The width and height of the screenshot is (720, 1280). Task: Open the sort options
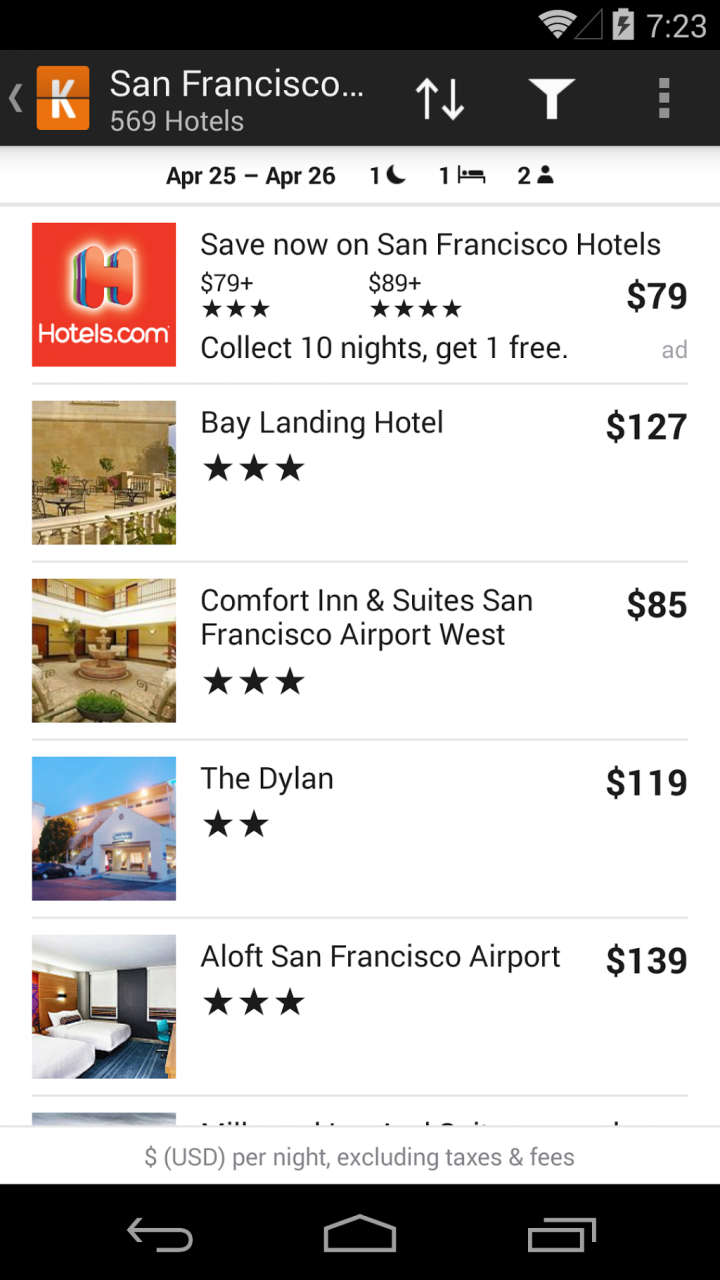(440, 98)
